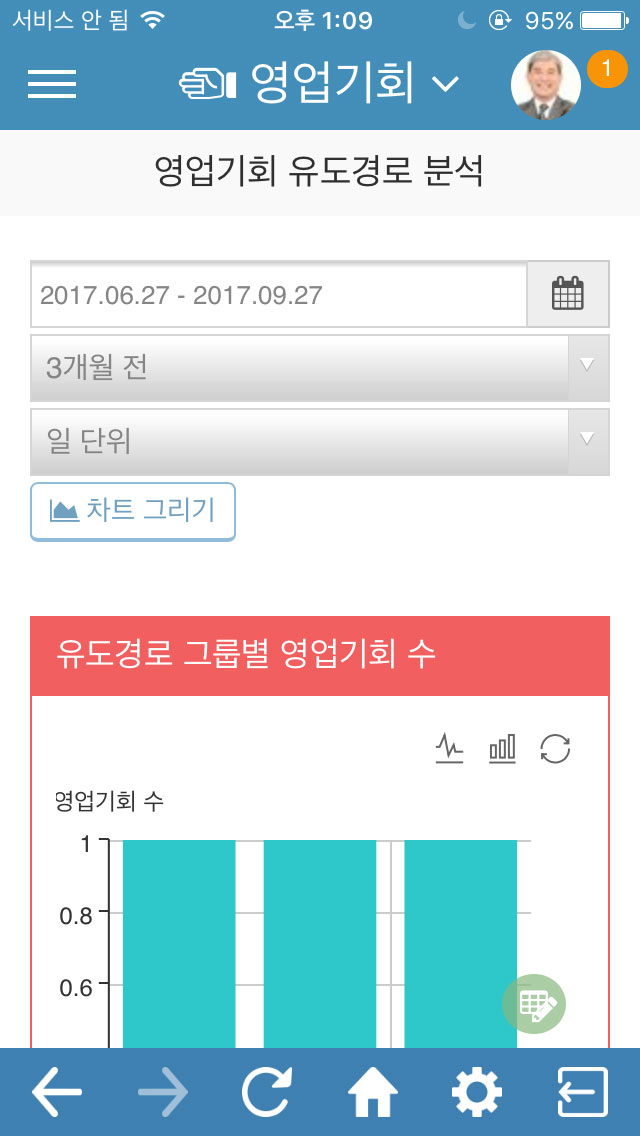This screenshot has width=640, height=1136.
Task: Open the 일 단위 unit dropdown
Action: tap(320, 442)
